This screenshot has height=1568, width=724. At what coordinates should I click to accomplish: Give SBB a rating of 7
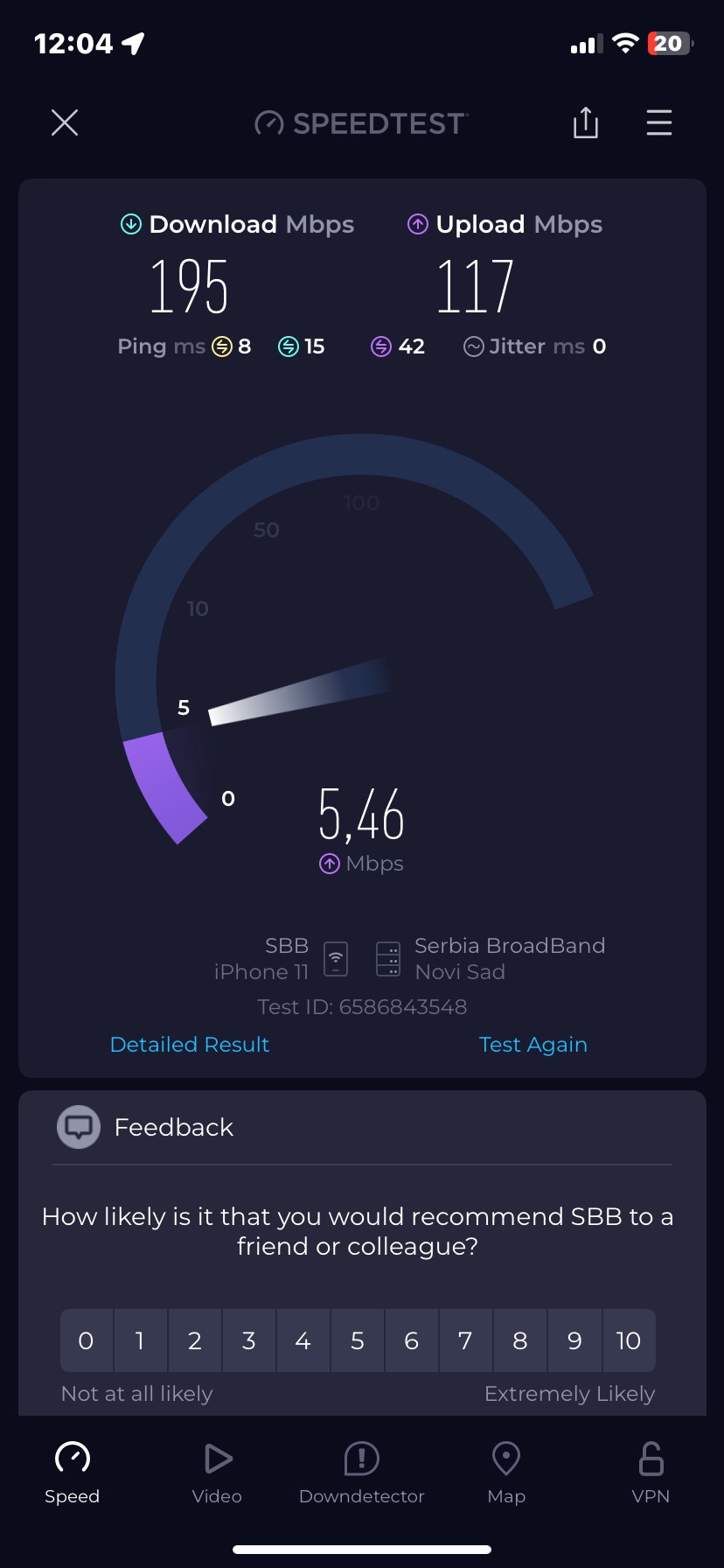click(x=465, y=1340)
